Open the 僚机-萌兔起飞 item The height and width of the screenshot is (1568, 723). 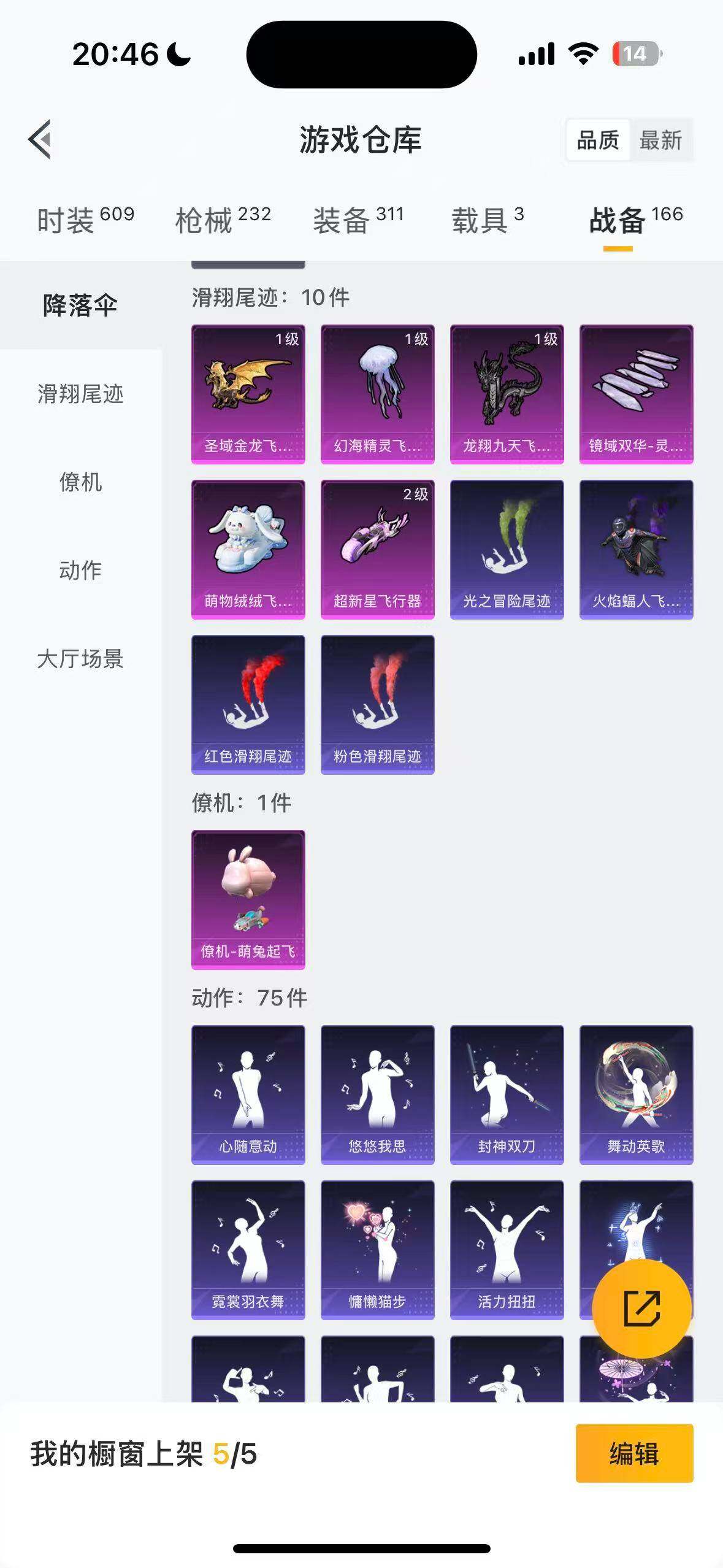(248, 900)
